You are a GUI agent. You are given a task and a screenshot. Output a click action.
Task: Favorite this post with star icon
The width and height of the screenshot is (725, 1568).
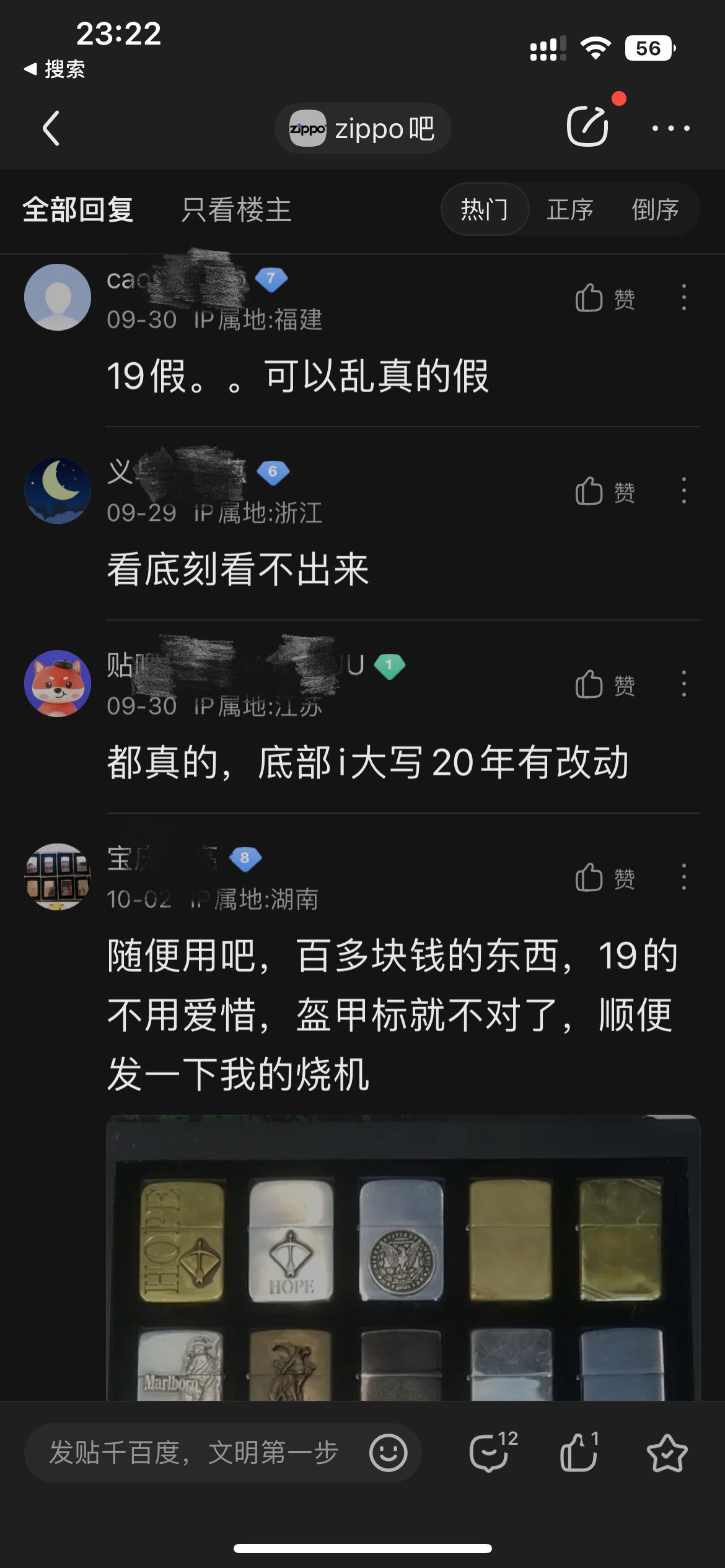click(x=667, y=1452)
